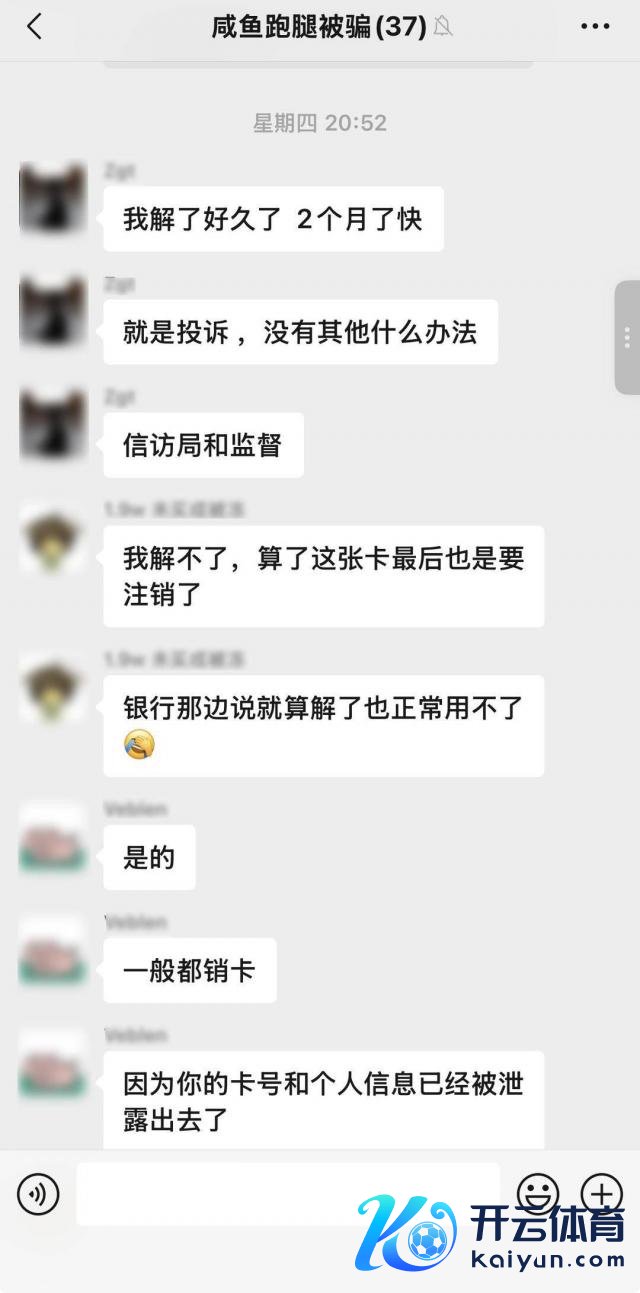
Task: Go back from the group chat
Action: (34, 27)
